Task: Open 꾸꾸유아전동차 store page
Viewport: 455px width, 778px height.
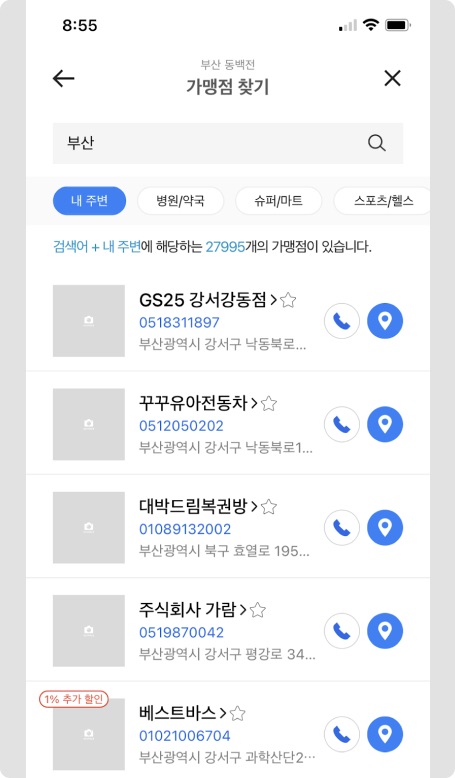Action: (198, 403)
